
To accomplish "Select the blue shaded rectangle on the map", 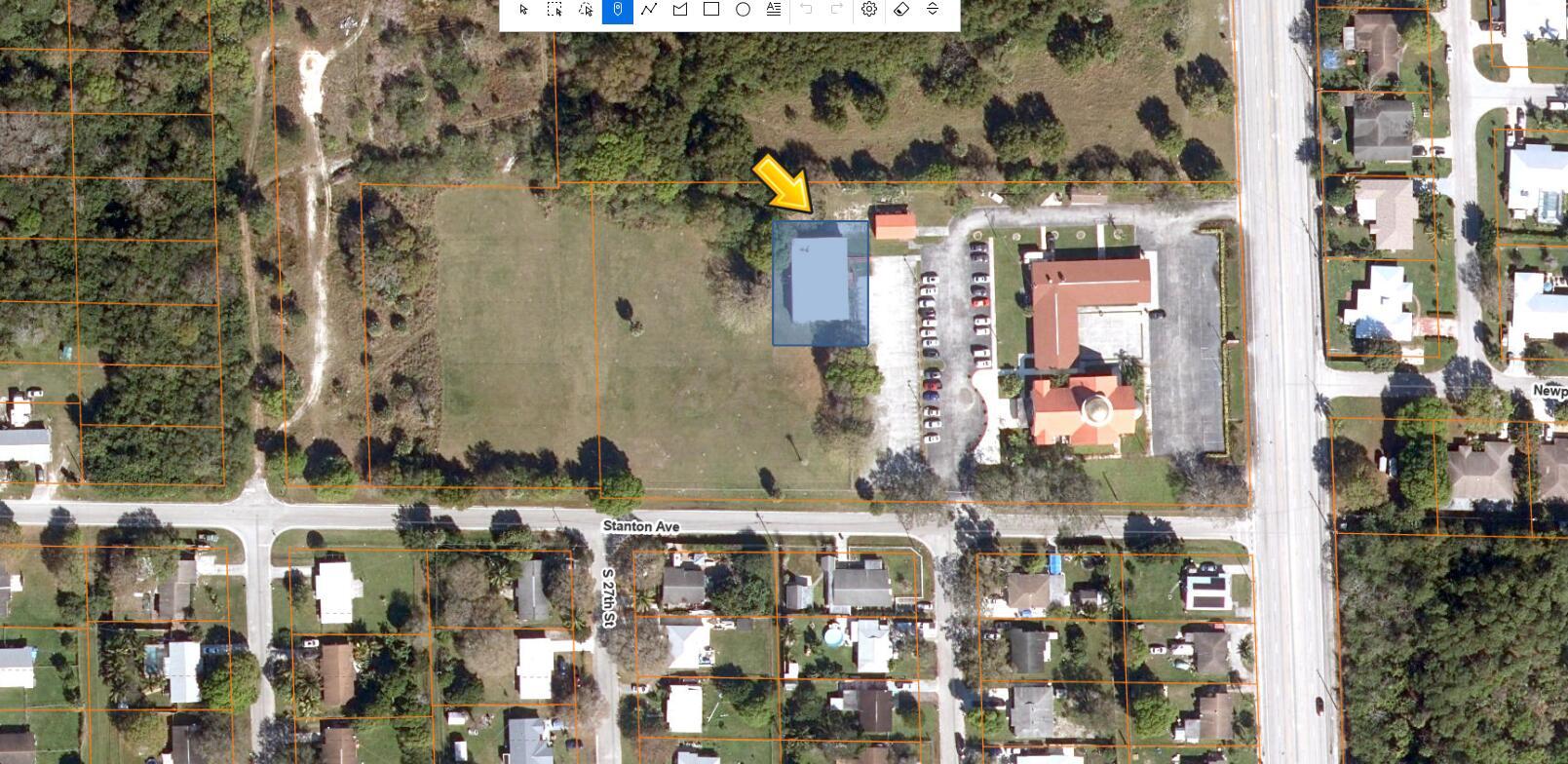I will click(820, 283).
